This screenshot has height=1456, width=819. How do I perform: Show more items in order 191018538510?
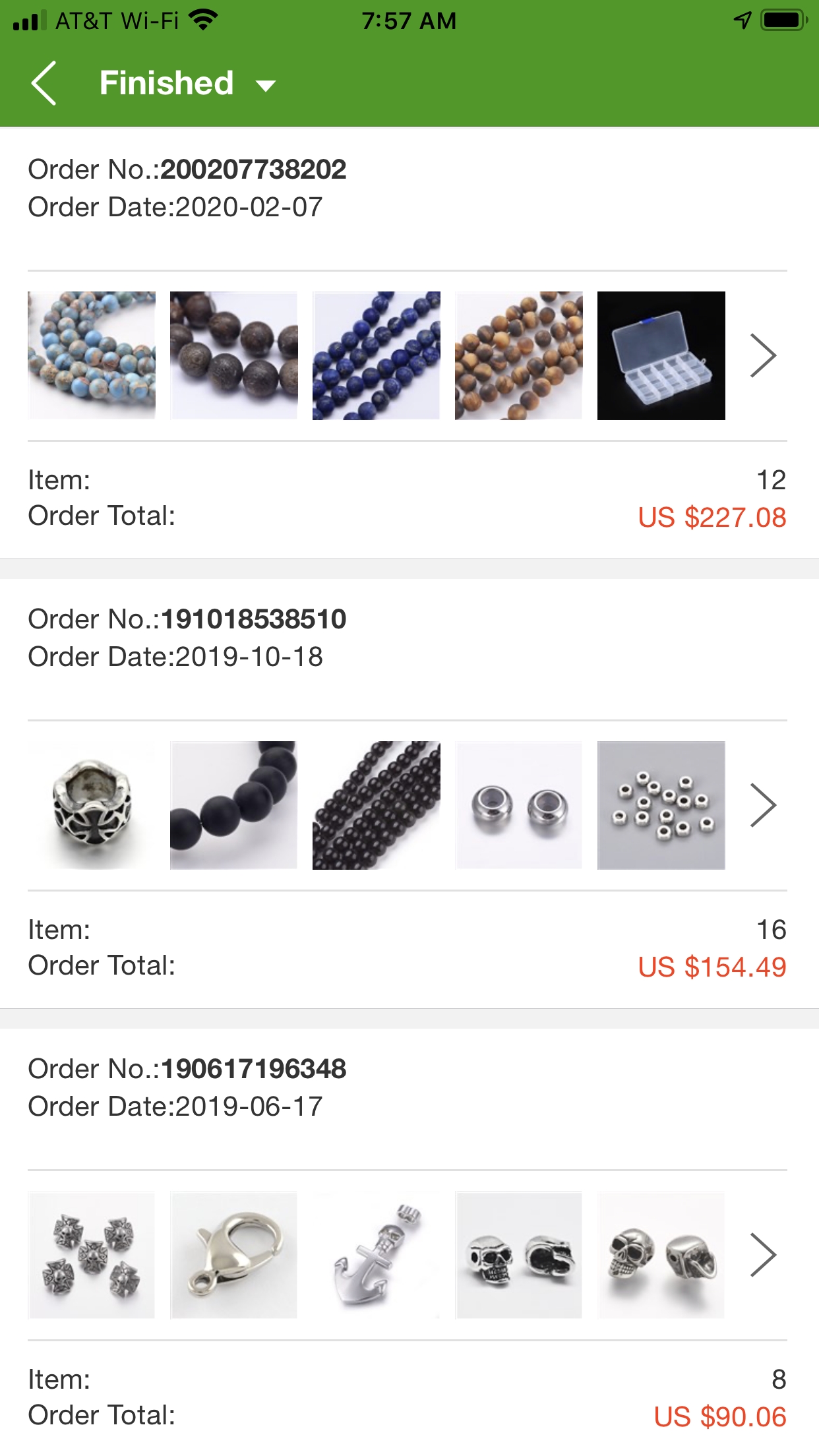763,805
